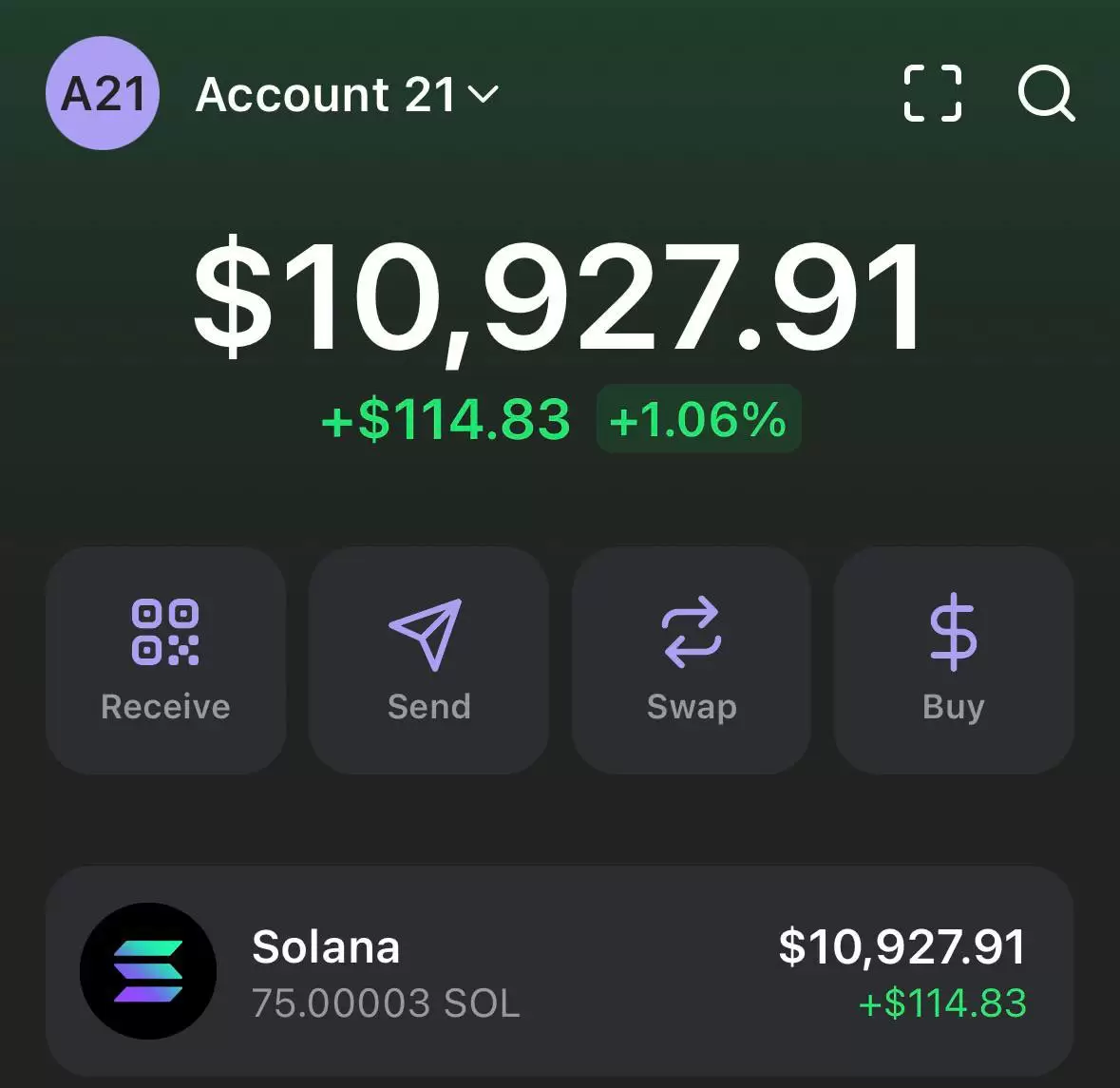Tap the A21 account avatar
Viewport: 1120px width, 1088px height.
point(102,94)
